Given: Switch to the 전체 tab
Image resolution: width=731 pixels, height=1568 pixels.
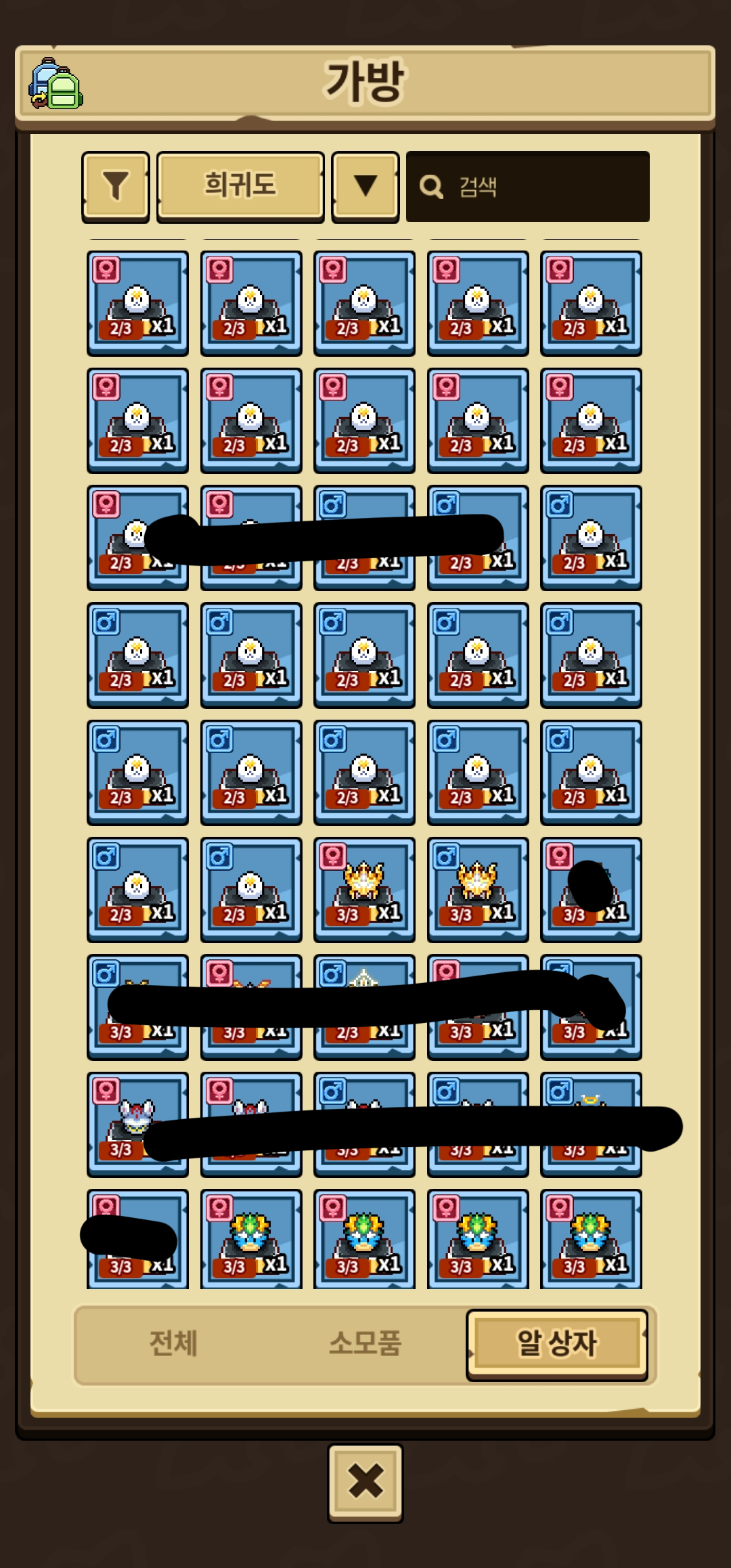Looking at the screenshot, I should coord(173,1343).
